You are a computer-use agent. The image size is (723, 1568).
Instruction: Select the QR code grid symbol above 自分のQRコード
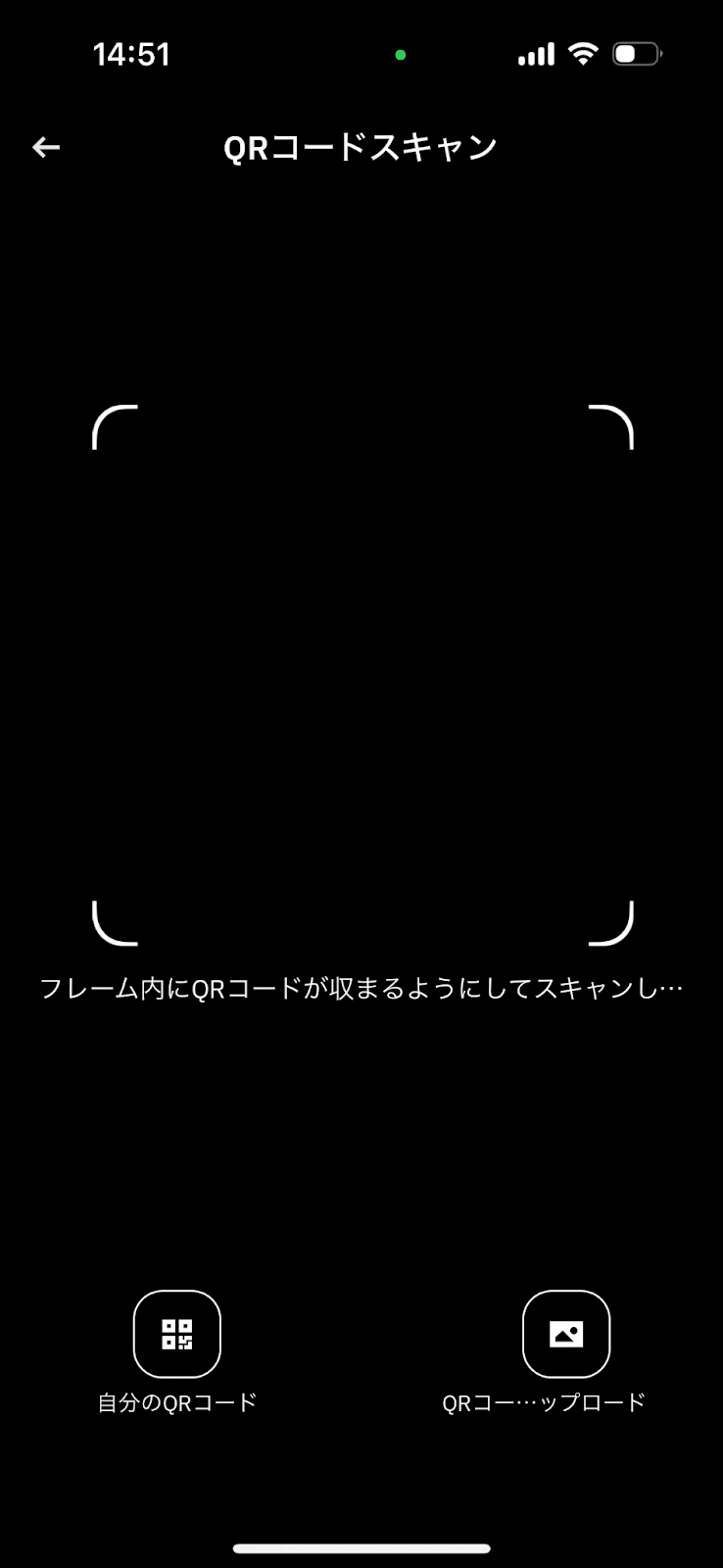pyautogui.click(x=176, y=1335)
